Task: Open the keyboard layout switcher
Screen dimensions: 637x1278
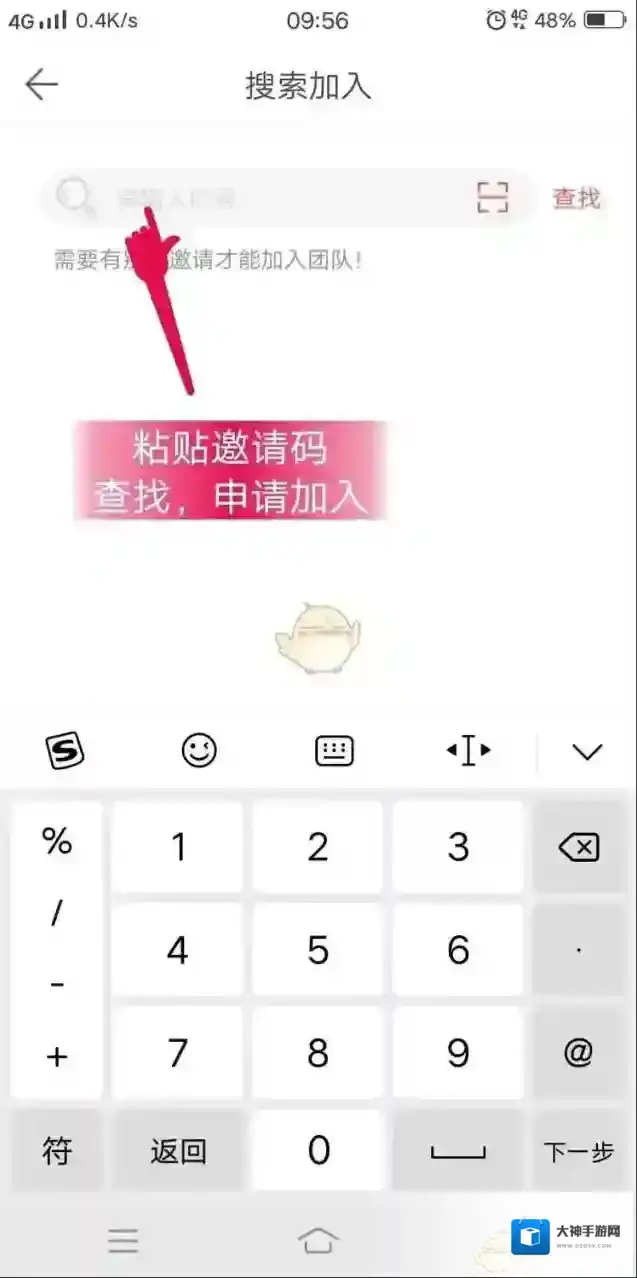Action: click(334, 751)
